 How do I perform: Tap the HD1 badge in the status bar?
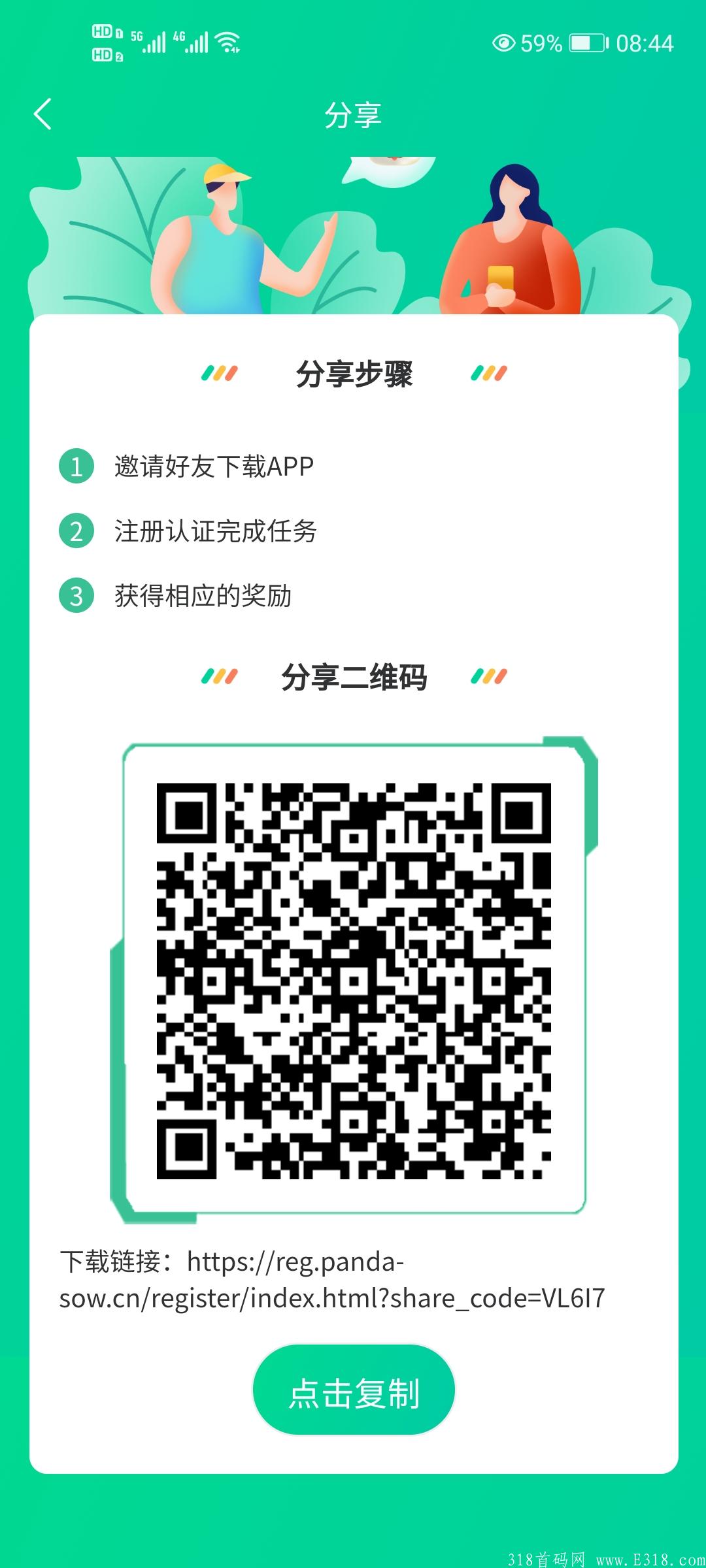click(107, 31)
